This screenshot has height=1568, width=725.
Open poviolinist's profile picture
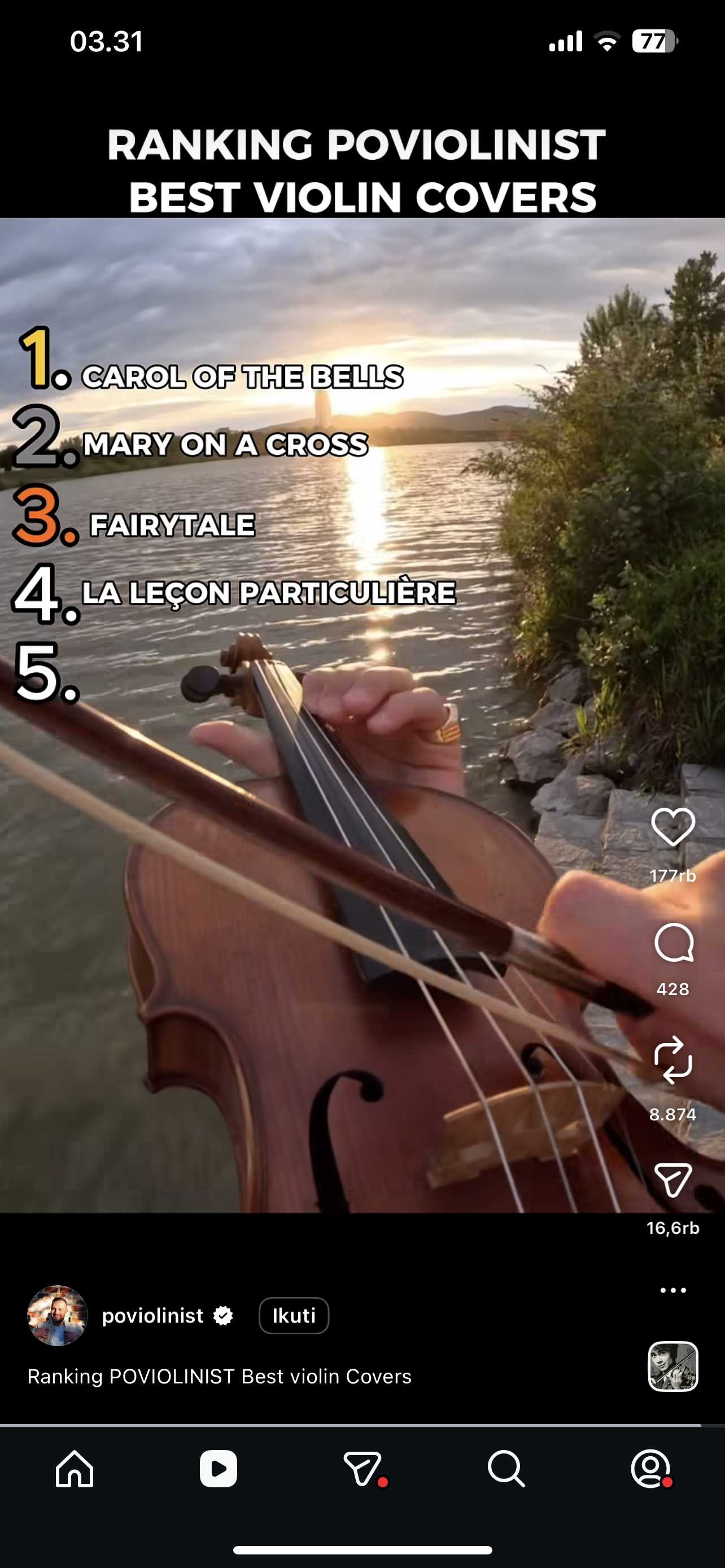point(57,1315)
